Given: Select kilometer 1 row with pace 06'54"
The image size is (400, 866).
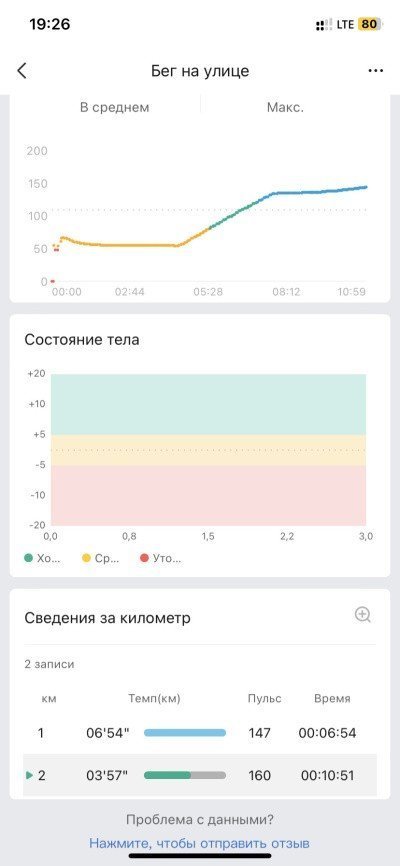Looking at the screenshot, I should click(x=200, y=733).
